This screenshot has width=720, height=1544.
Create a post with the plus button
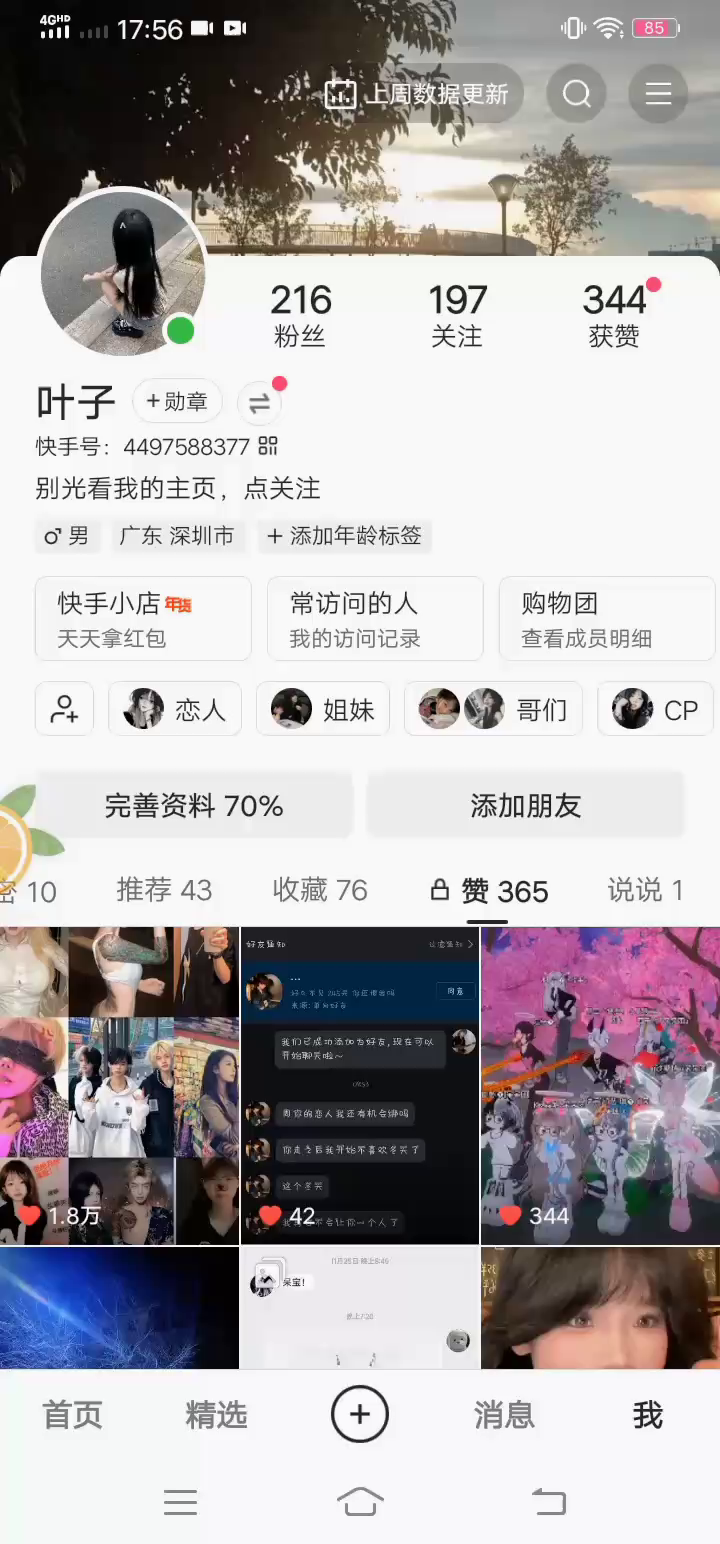pyautogui.click(x=360, y=1414)
